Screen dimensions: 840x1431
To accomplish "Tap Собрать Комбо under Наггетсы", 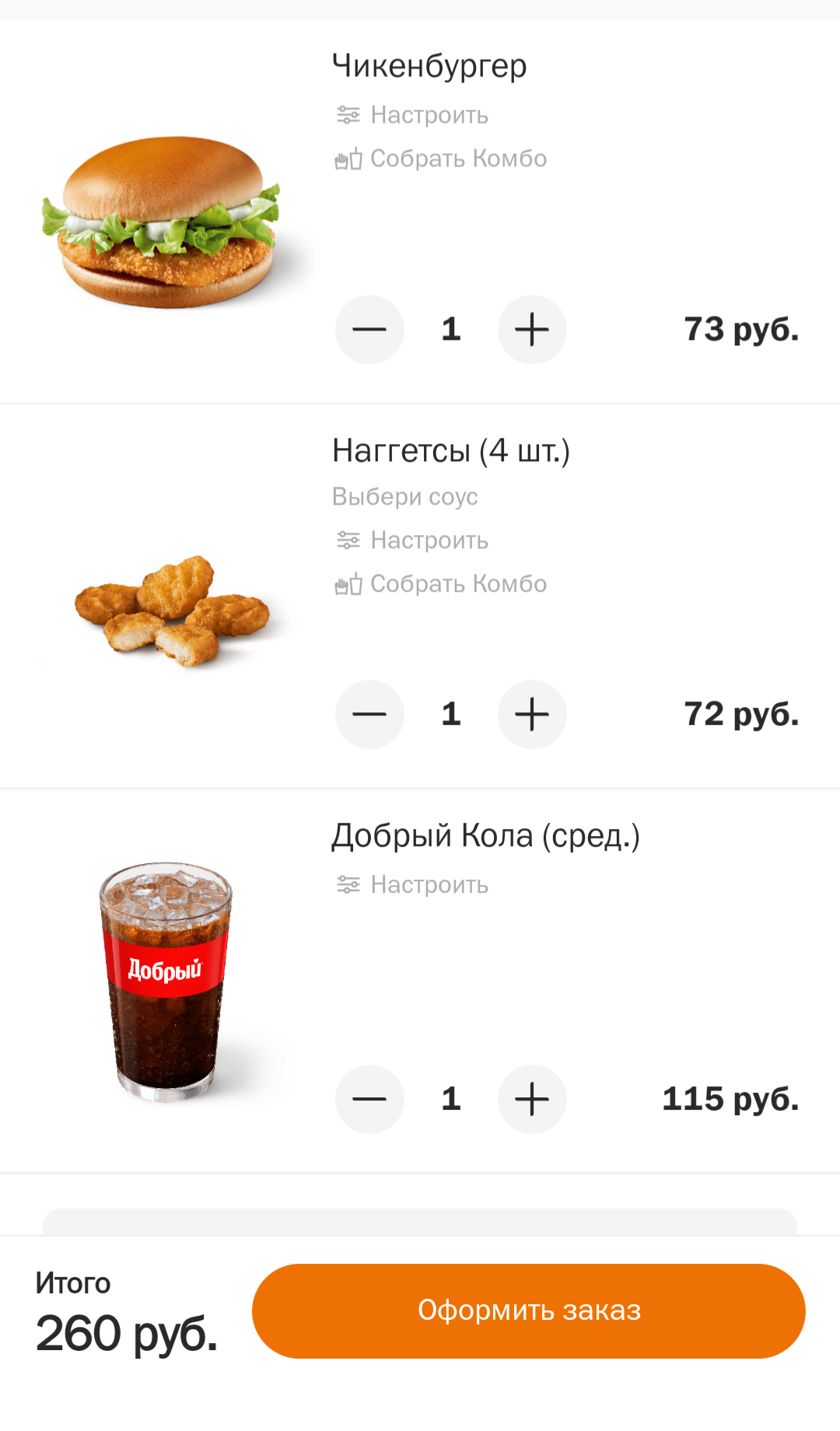I will tap(441, 584).
